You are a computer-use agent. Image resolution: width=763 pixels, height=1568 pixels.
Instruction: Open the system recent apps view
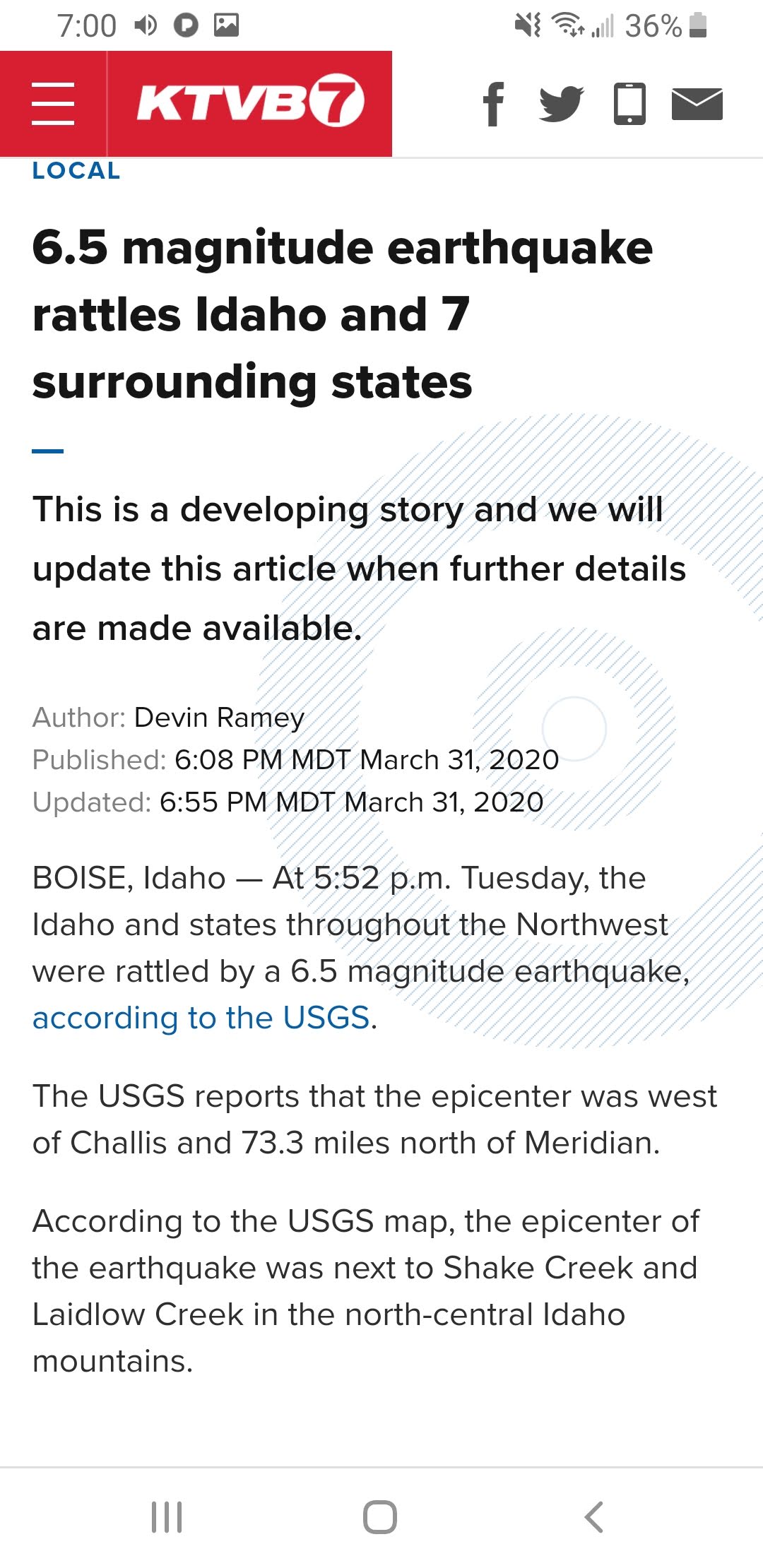167,1516
